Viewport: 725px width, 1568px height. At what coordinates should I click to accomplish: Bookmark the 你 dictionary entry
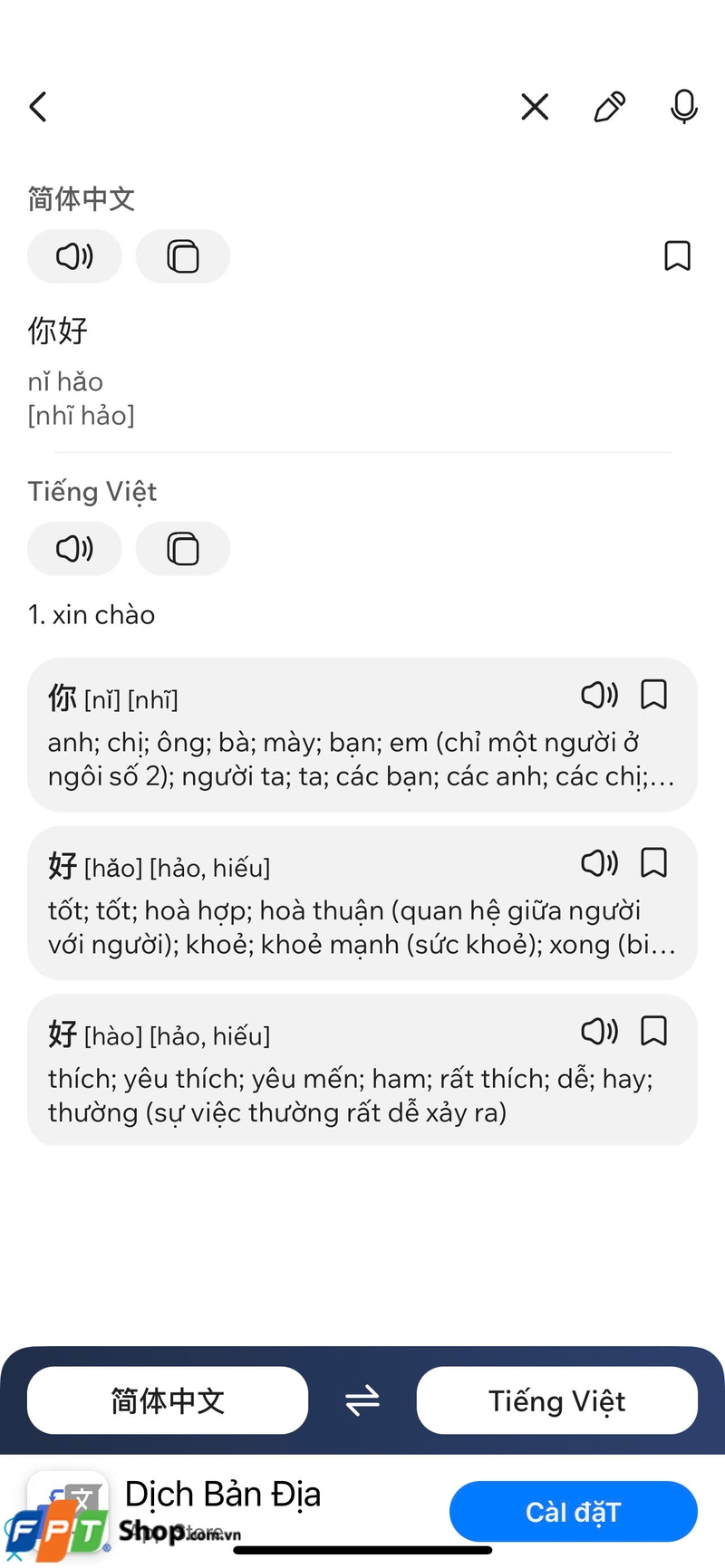click(654, 695)
